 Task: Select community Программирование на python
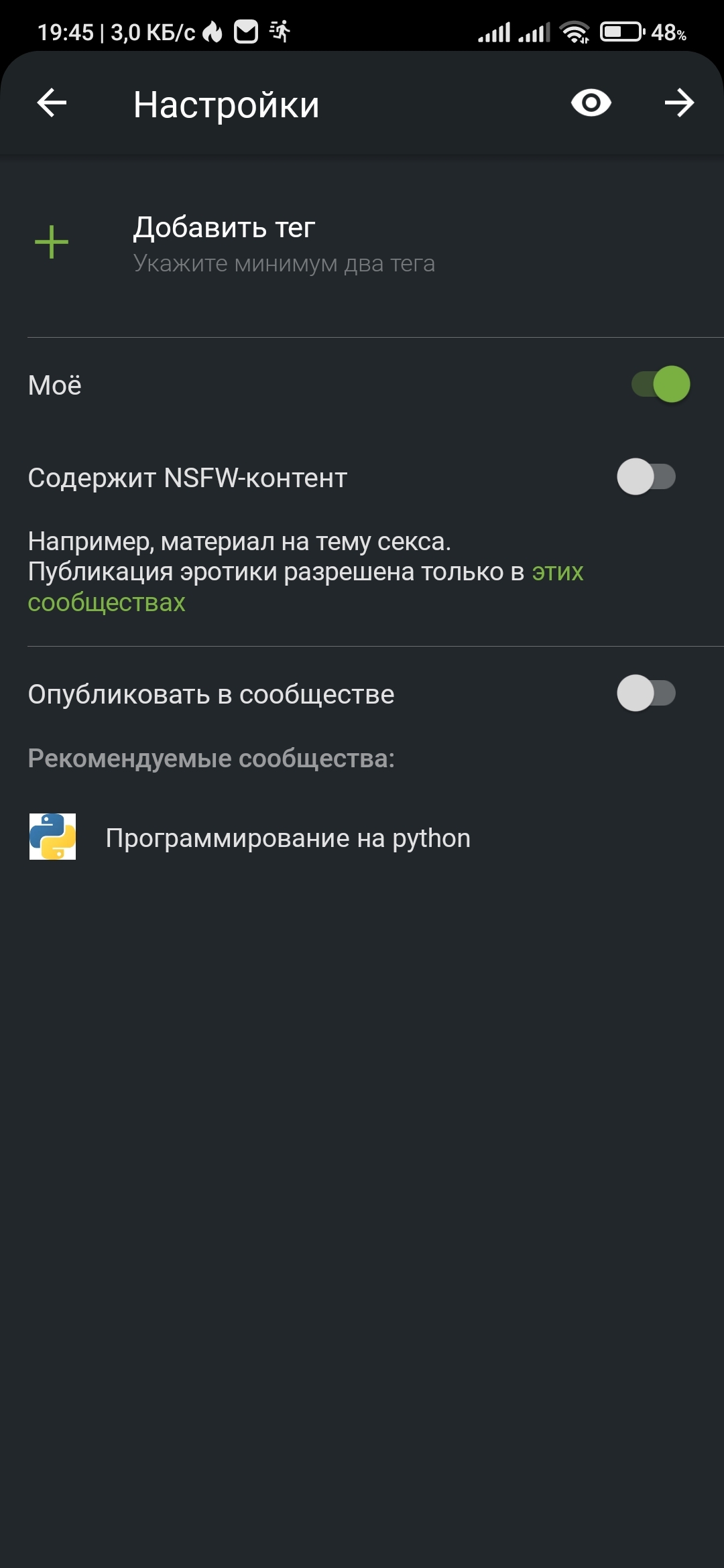pyautogui.click(x=288, y=838)
